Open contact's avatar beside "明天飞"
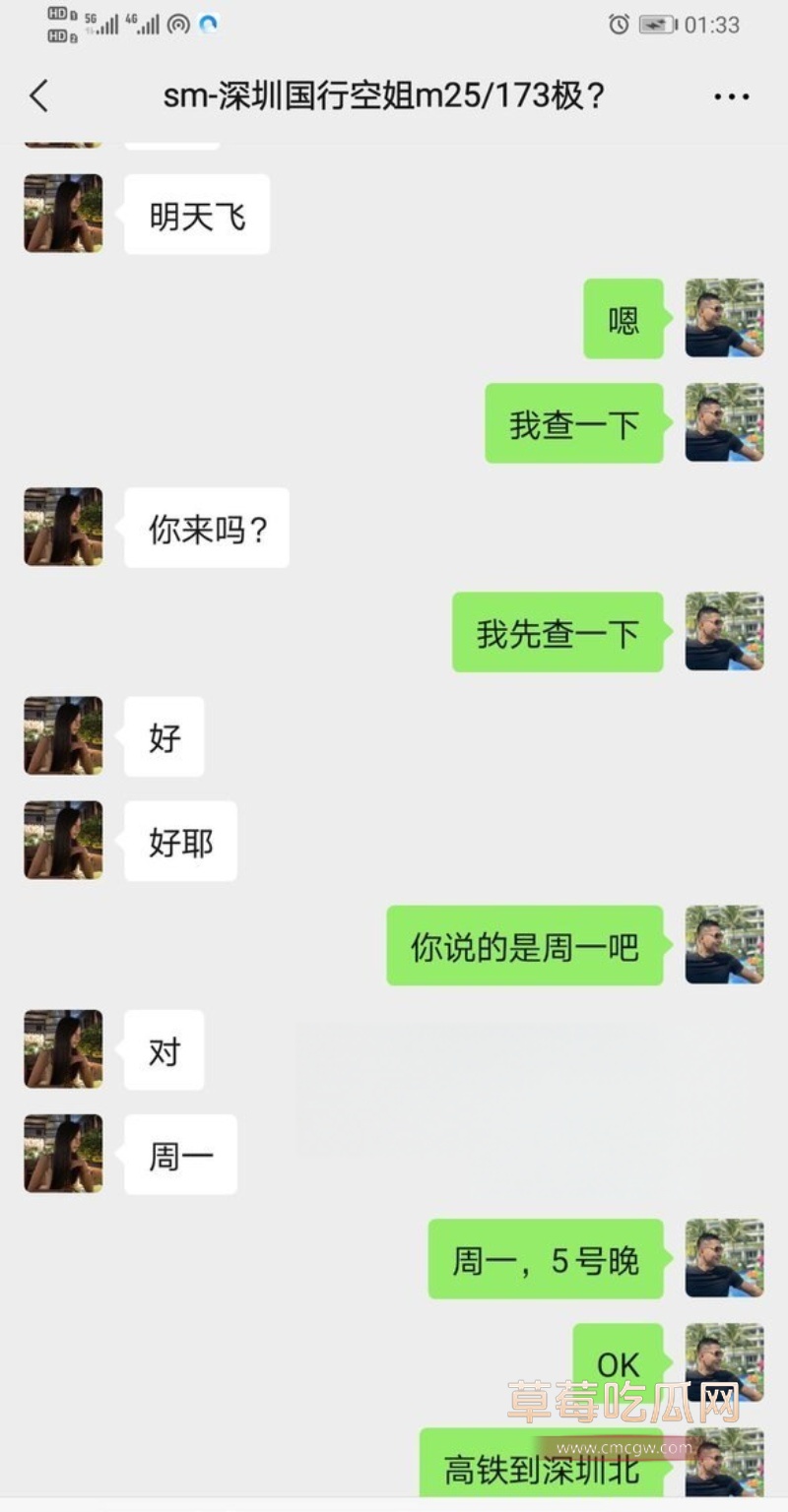Screen dimensions: 788x1512 (63, 214)
